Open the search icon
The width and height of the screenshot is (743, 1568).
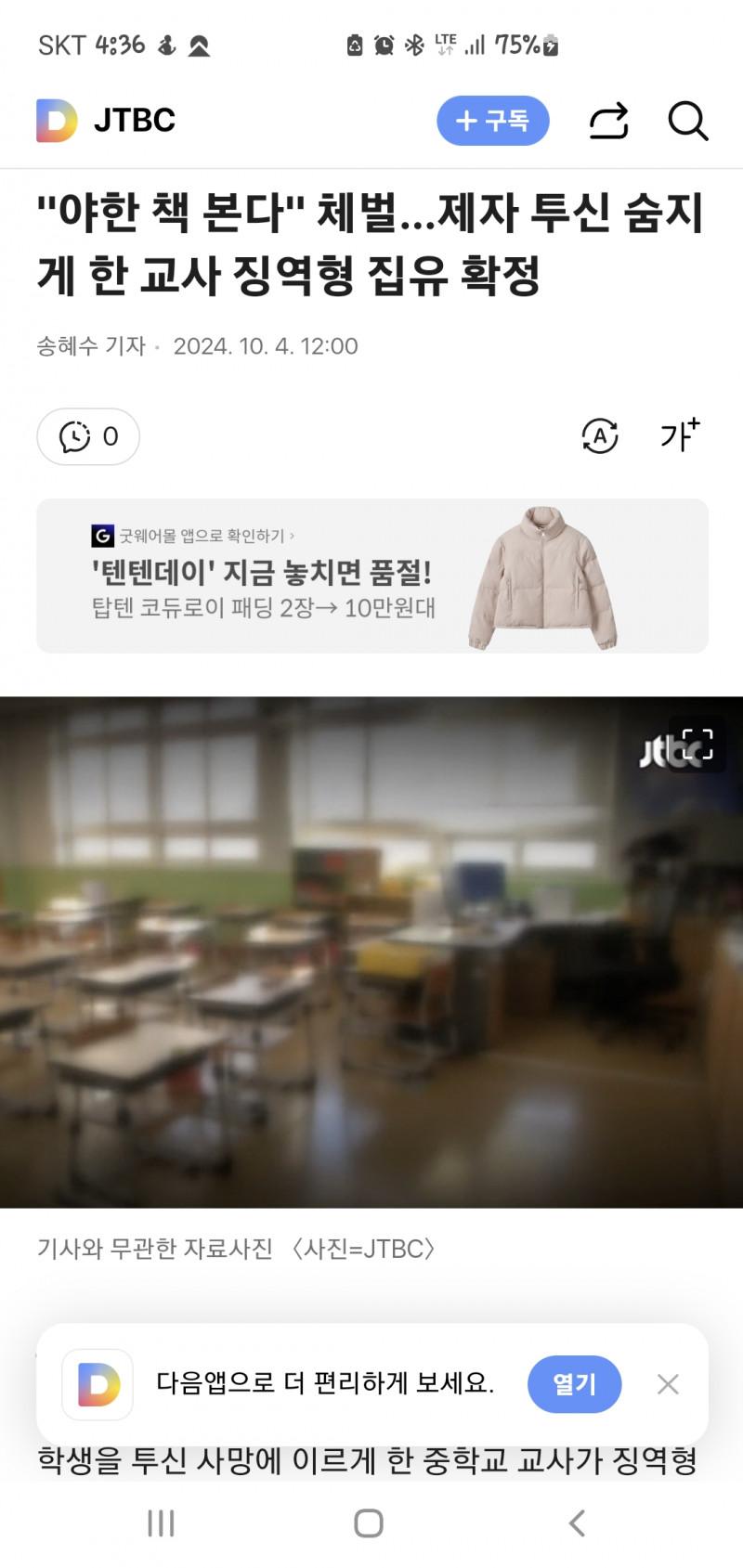(x=687, y=121)
